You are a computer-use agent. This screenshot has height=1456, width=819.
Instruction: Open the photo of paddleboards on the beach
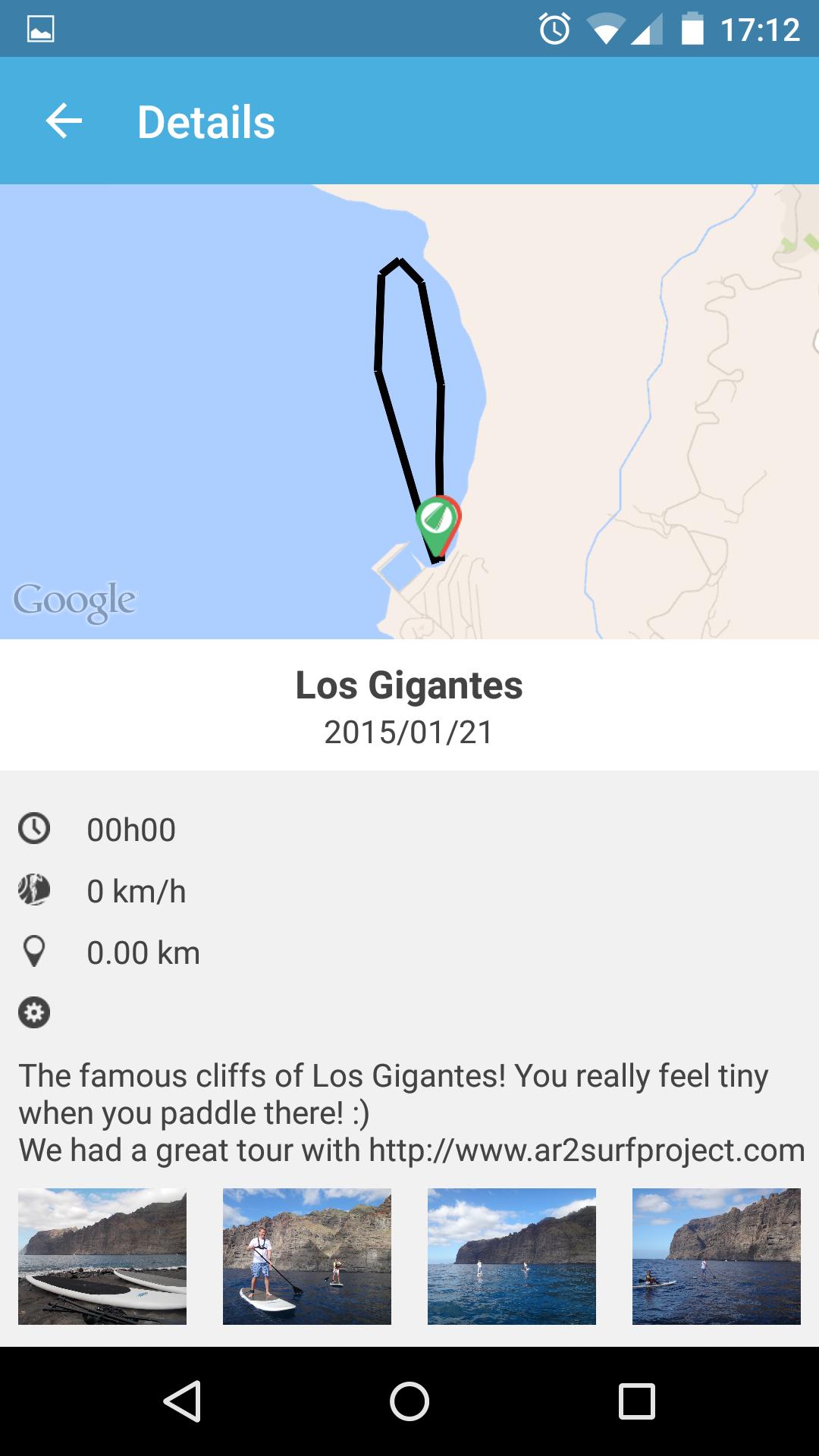[102, 1256]
